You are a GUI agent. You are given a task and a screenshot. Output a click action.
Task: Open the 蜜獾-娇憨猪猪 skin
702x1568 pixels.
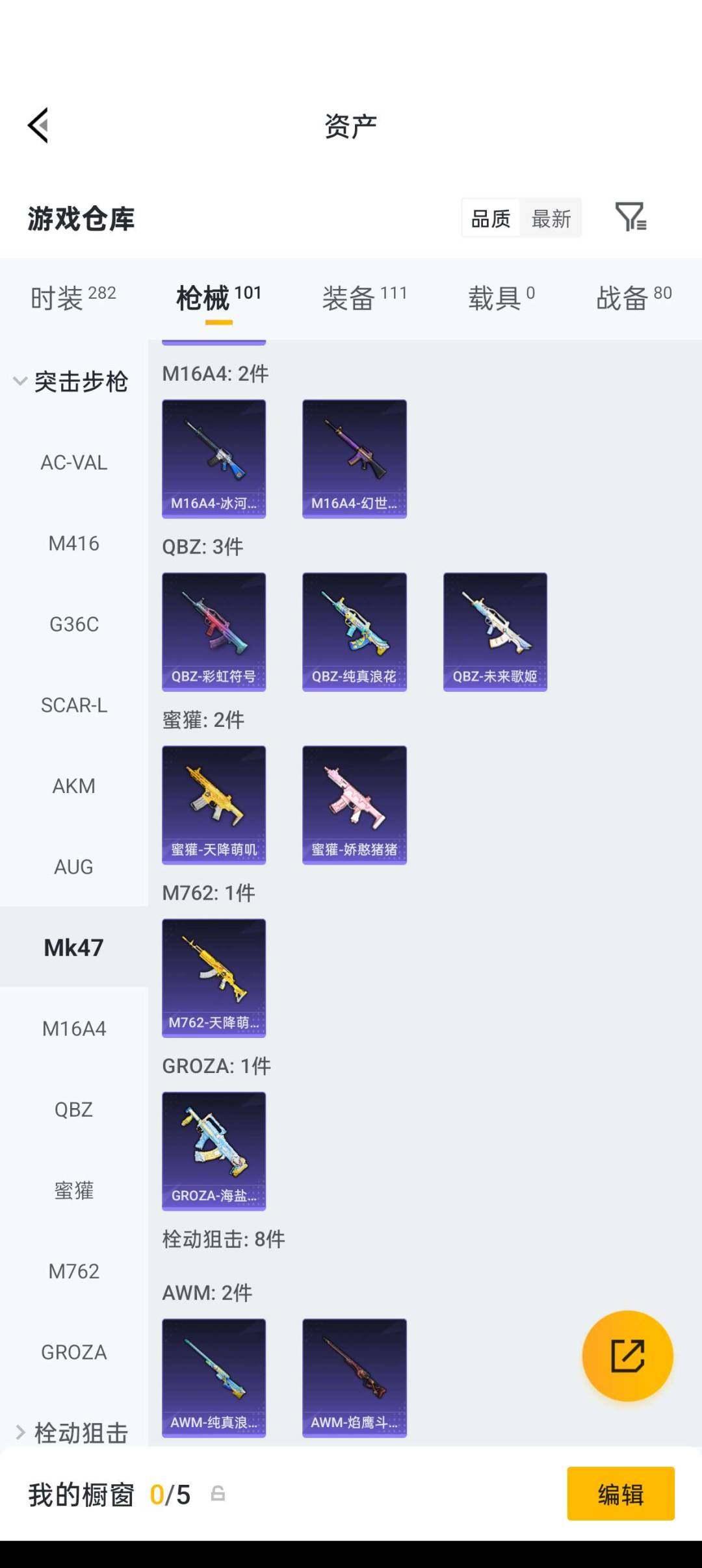pos(354,805)
